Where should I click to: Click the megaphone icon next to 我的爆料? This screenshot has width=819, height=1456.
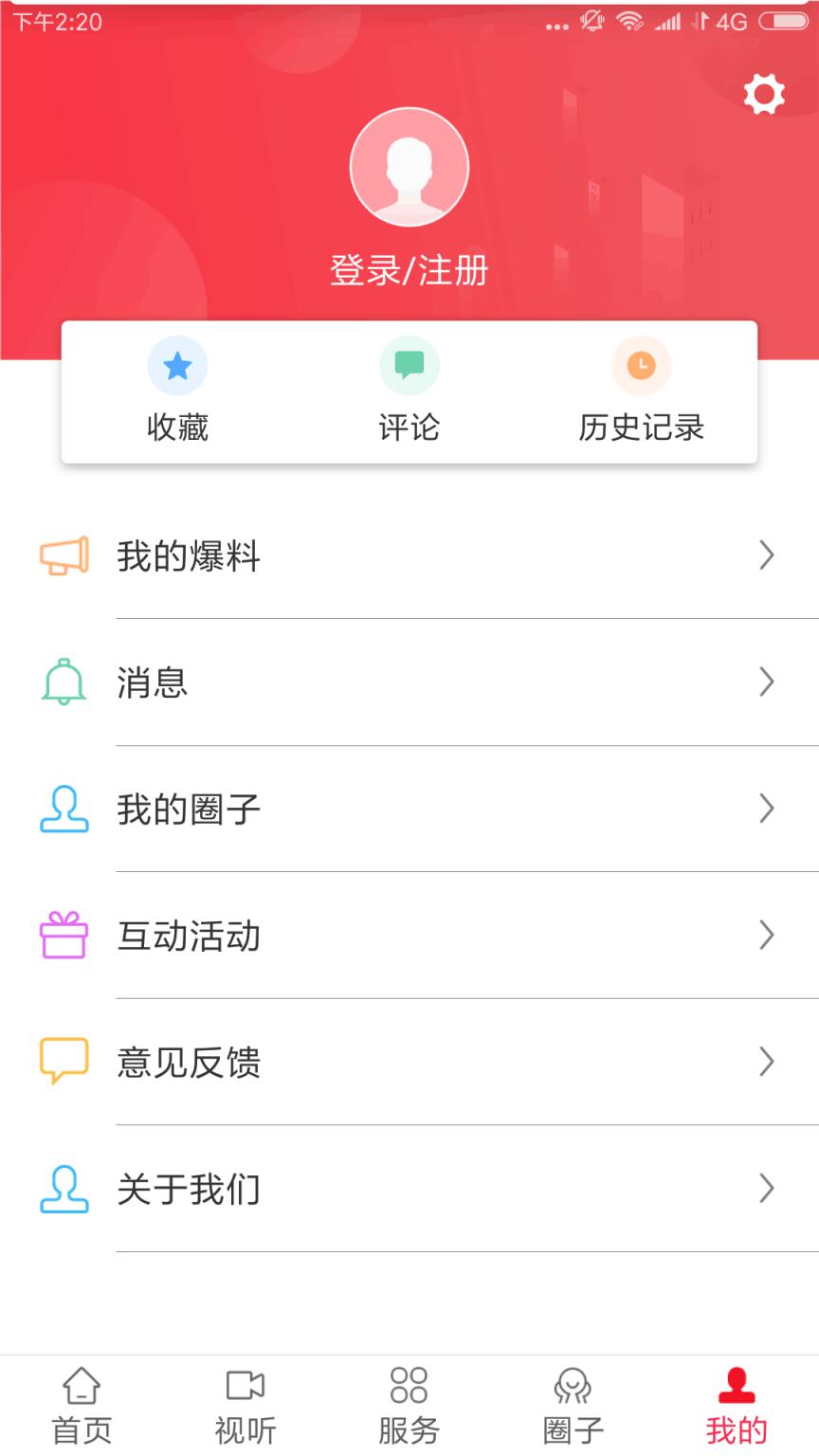[63, 555]
